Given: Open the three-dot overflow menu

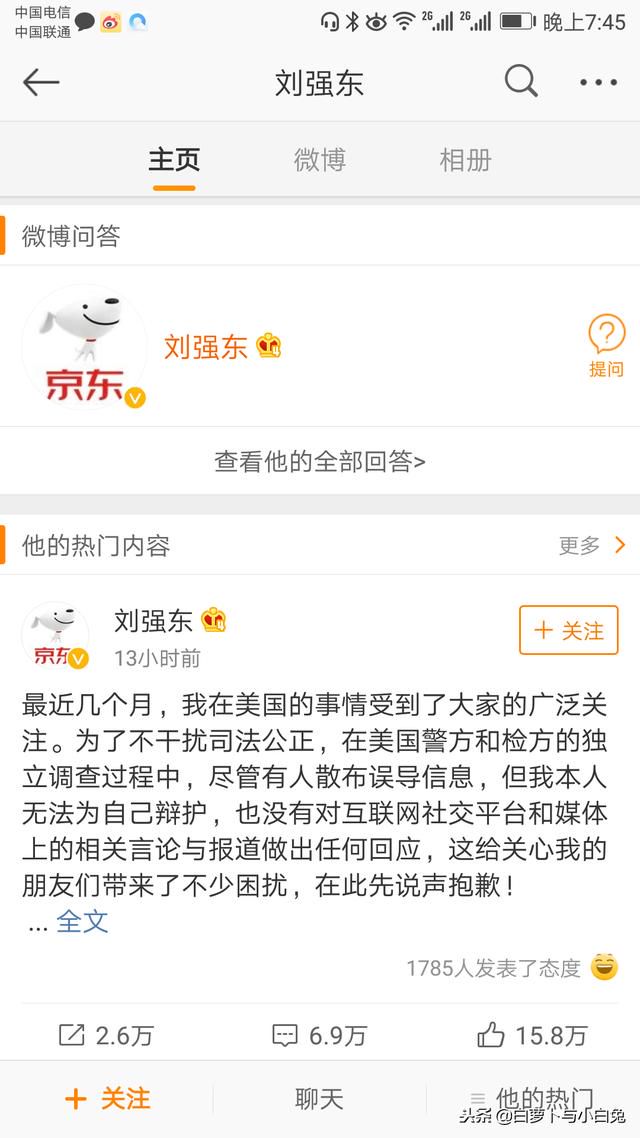Looking at the screenshot, I should 598,83.
